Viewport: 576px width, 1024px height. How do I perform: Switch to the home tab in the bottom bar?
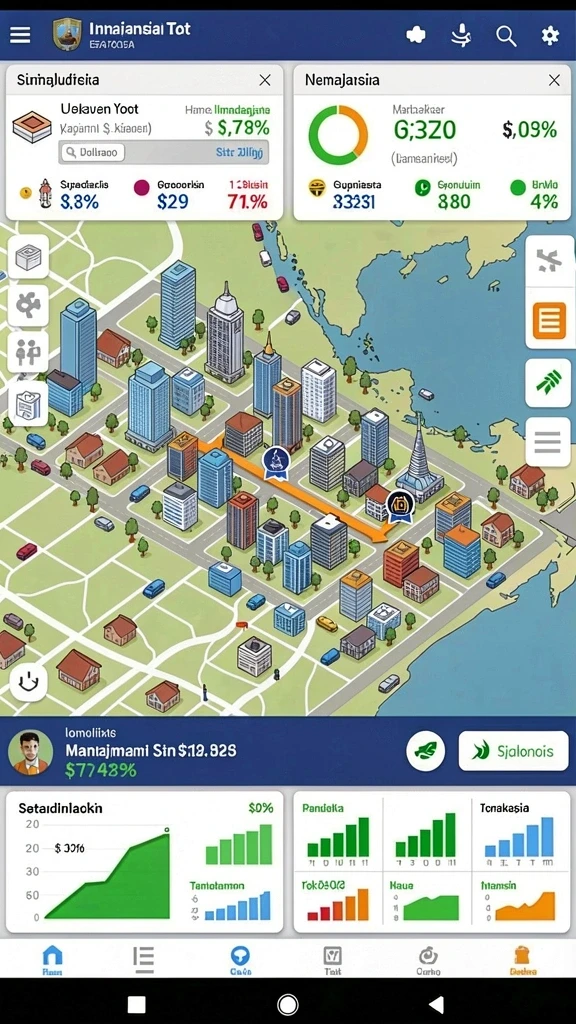(52, 959)
